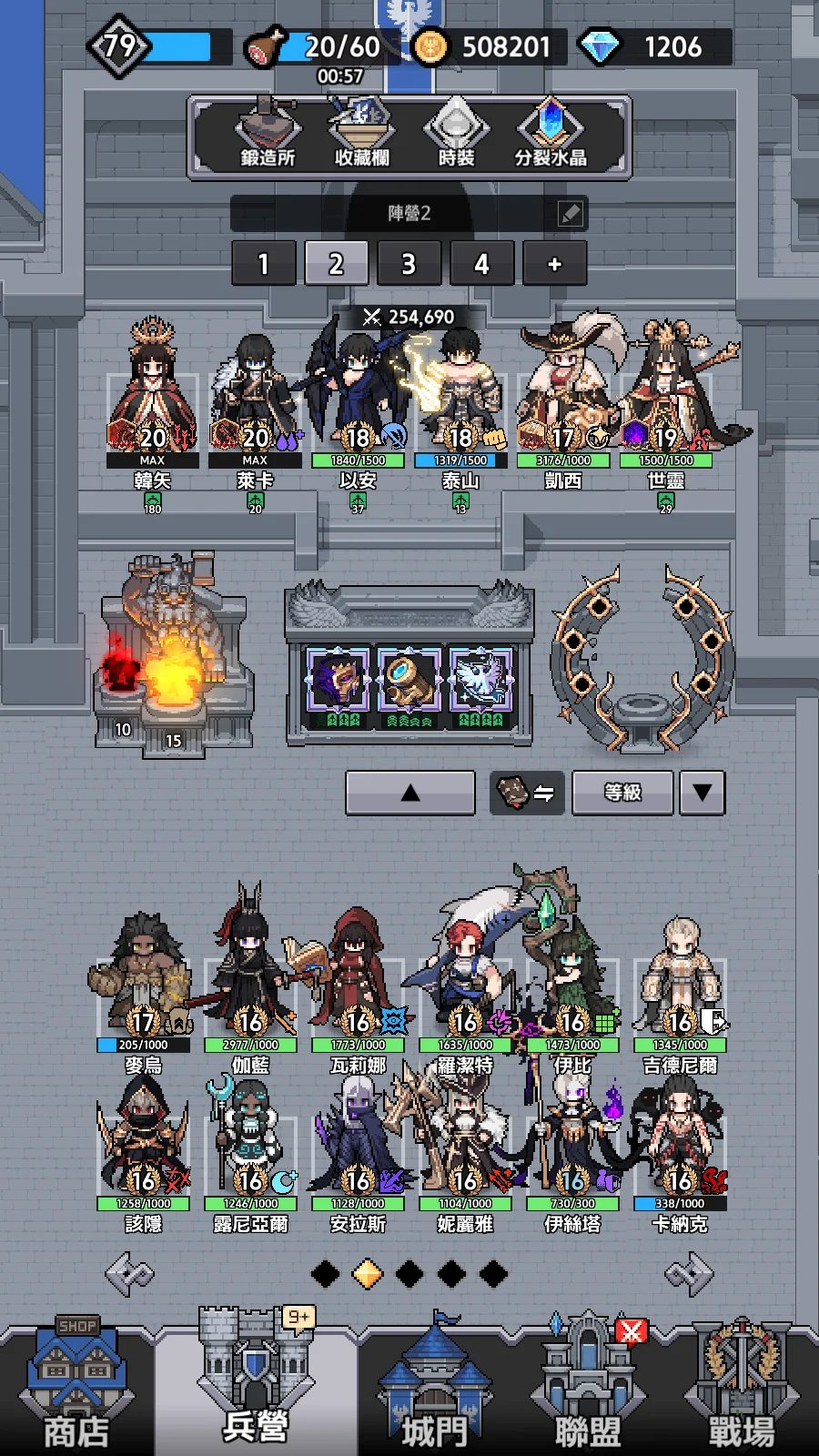This screenshot has height=1456, width=819.
Task: Collapse the hero list with up arrow
Action: click(410, 793)
